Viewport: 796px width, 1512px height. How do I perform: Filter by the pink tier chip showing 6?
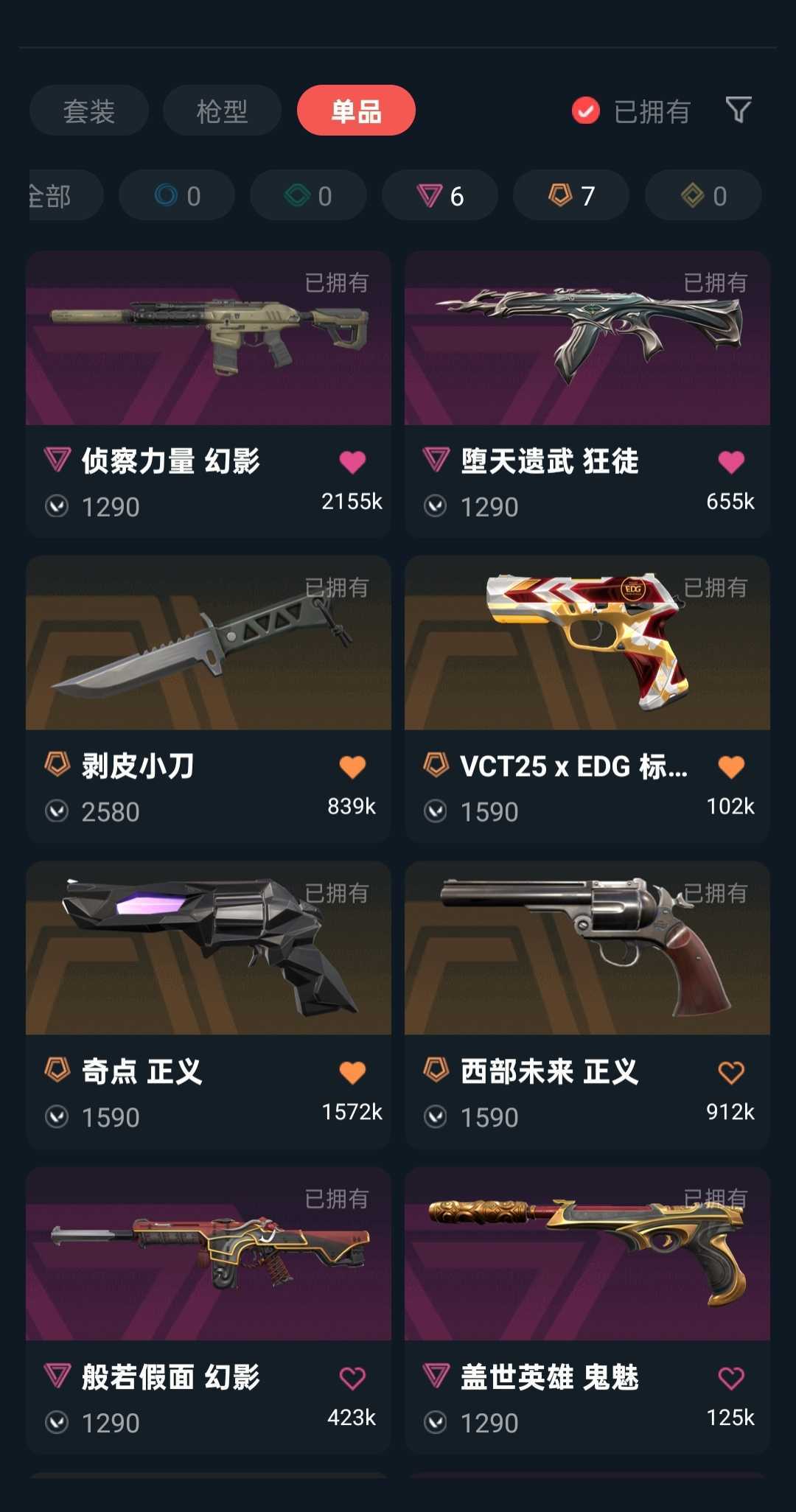(440, 196)
